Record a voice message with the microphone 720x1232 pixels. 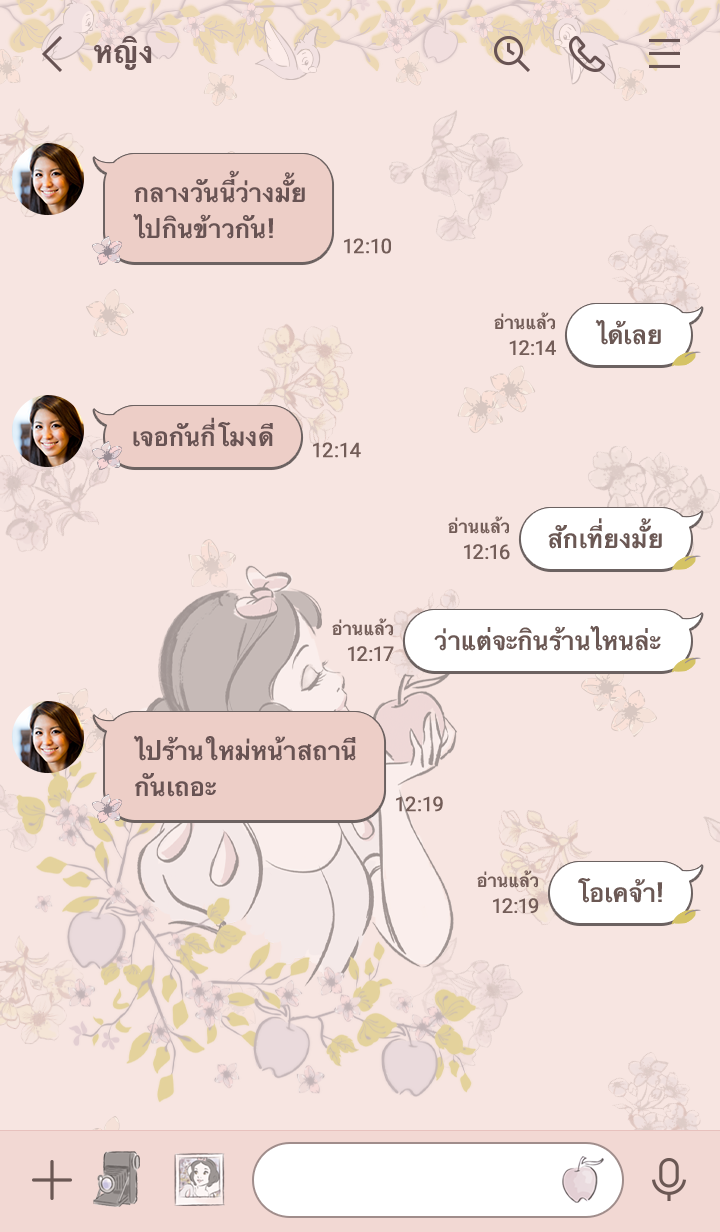[x=669, y=1180]
